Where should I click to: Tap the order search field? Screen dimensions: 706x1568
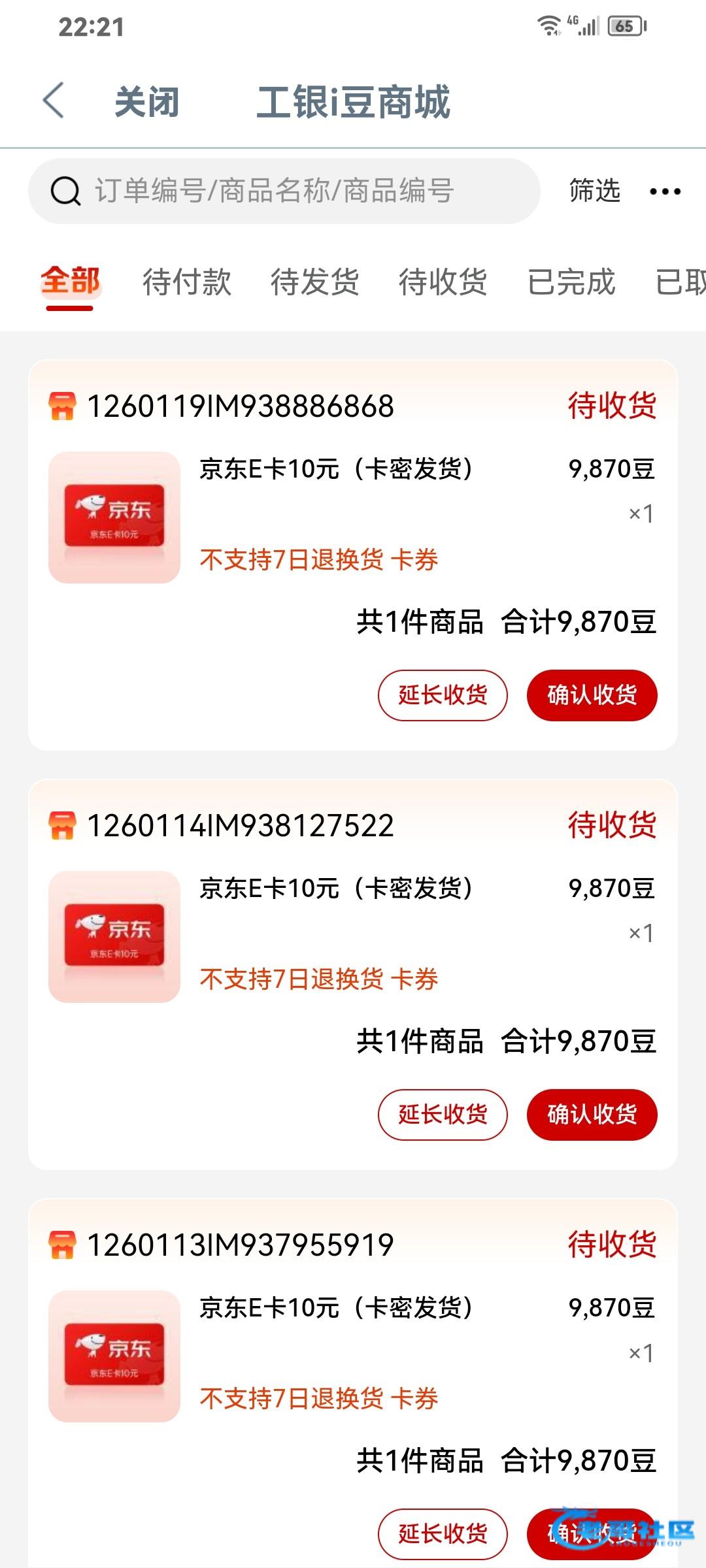(x=284, y=191)
